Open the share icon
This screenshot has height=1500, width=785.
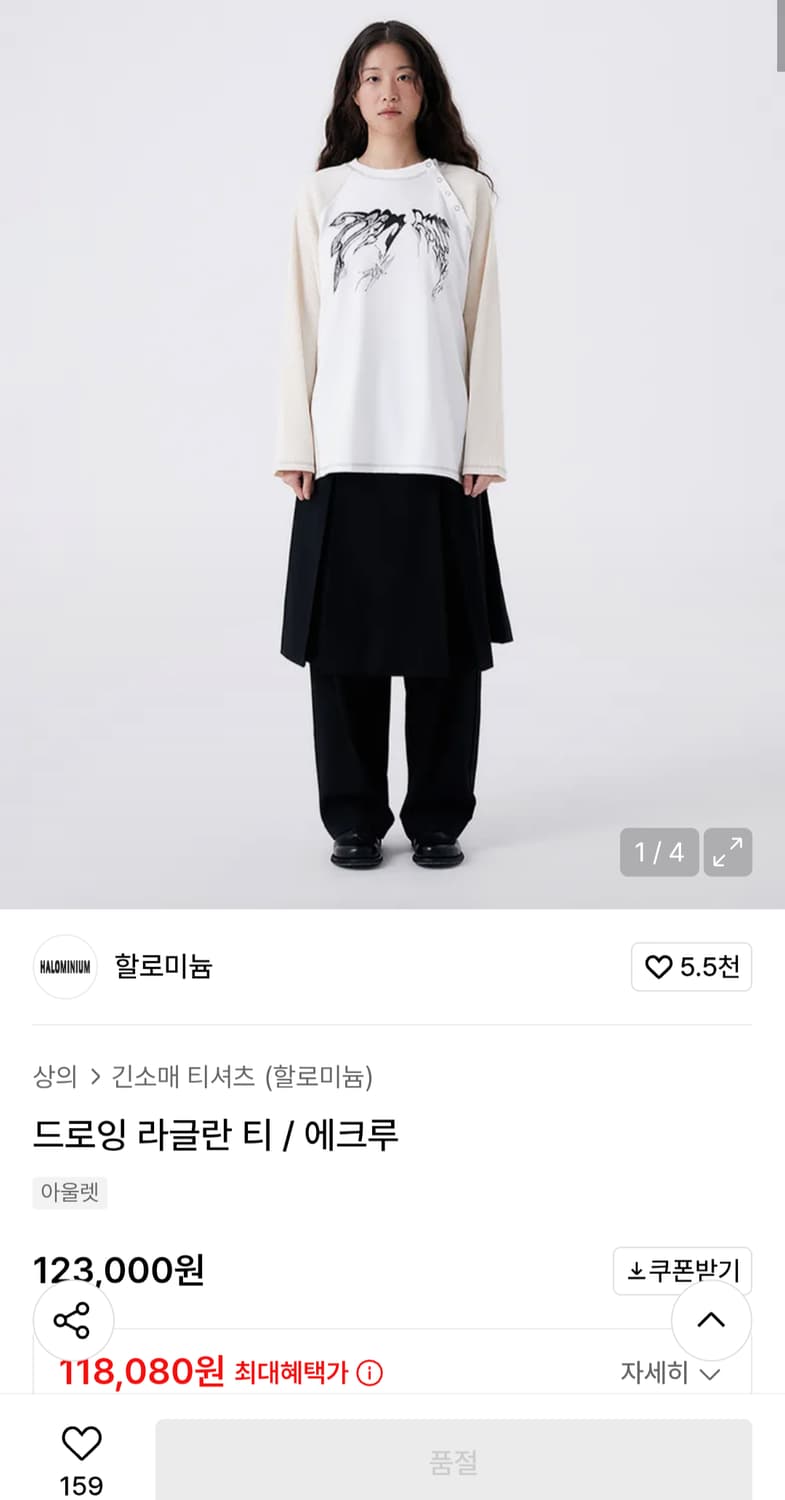(72, 1320)
